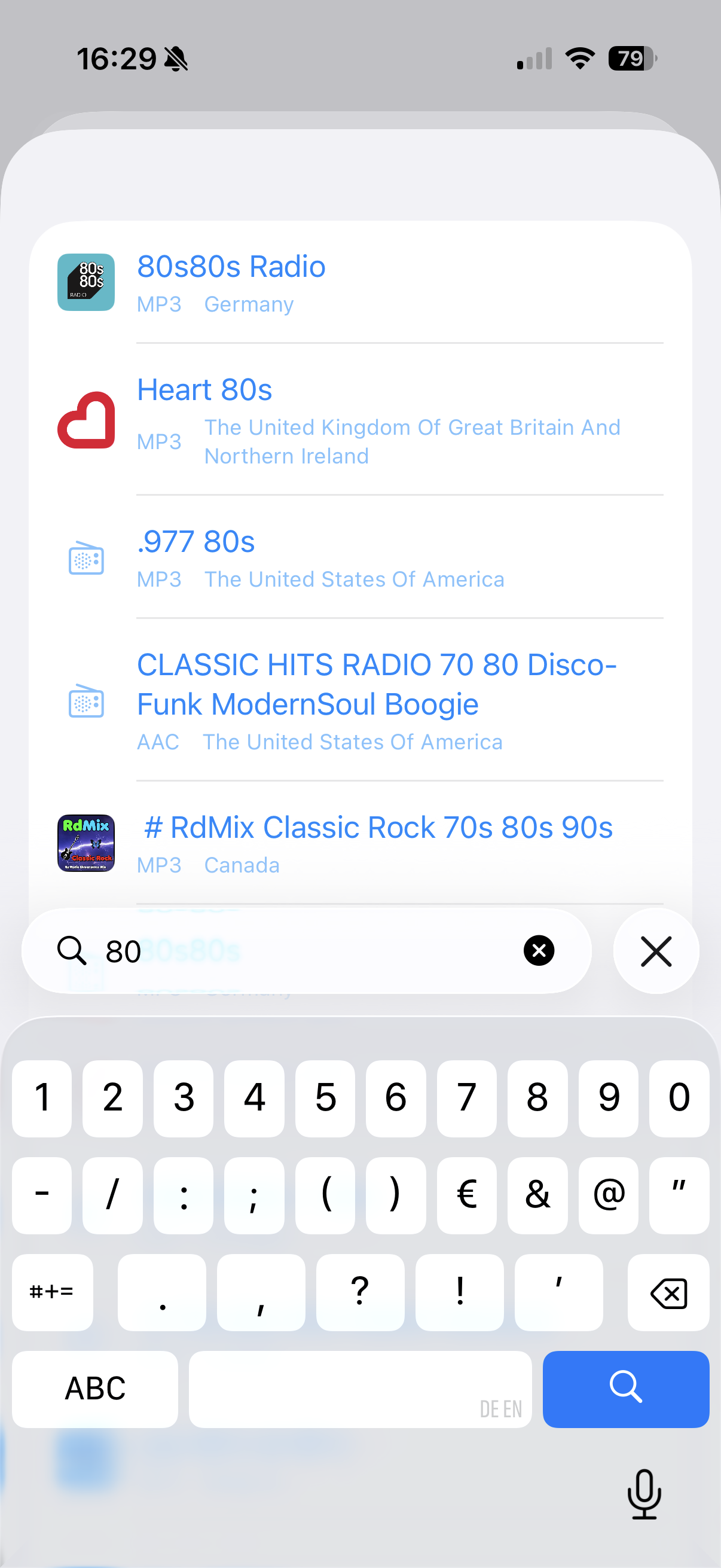
Task: Open CLASSIC HITS RADIO 70 80 Disco-Funk station
Action: click(x=359, y=700)
